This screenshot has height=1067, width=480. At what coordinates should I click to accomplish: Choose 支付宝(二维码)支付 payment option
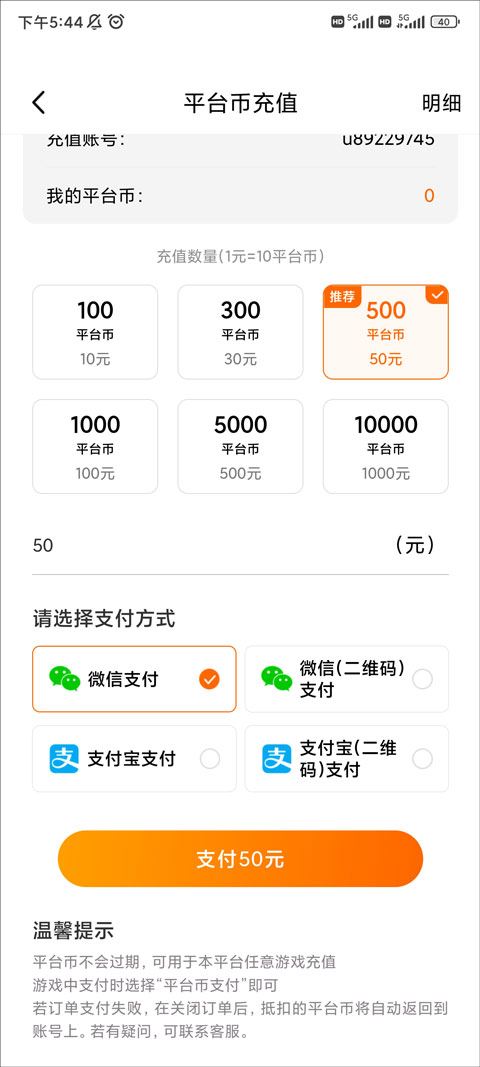coord(347,759)
